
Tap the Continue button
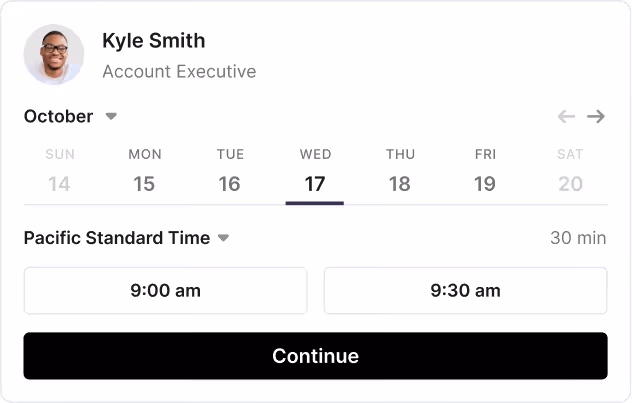(315, 356)
